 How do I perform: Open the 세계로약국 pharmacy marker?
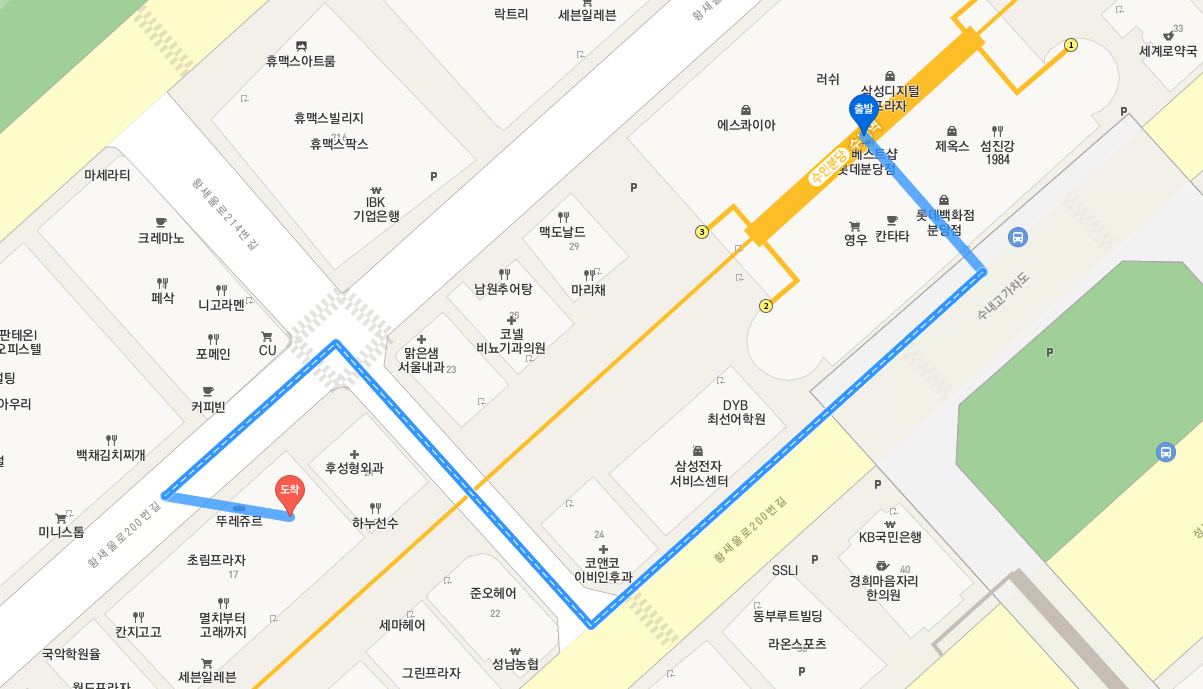coord(1168,36)
